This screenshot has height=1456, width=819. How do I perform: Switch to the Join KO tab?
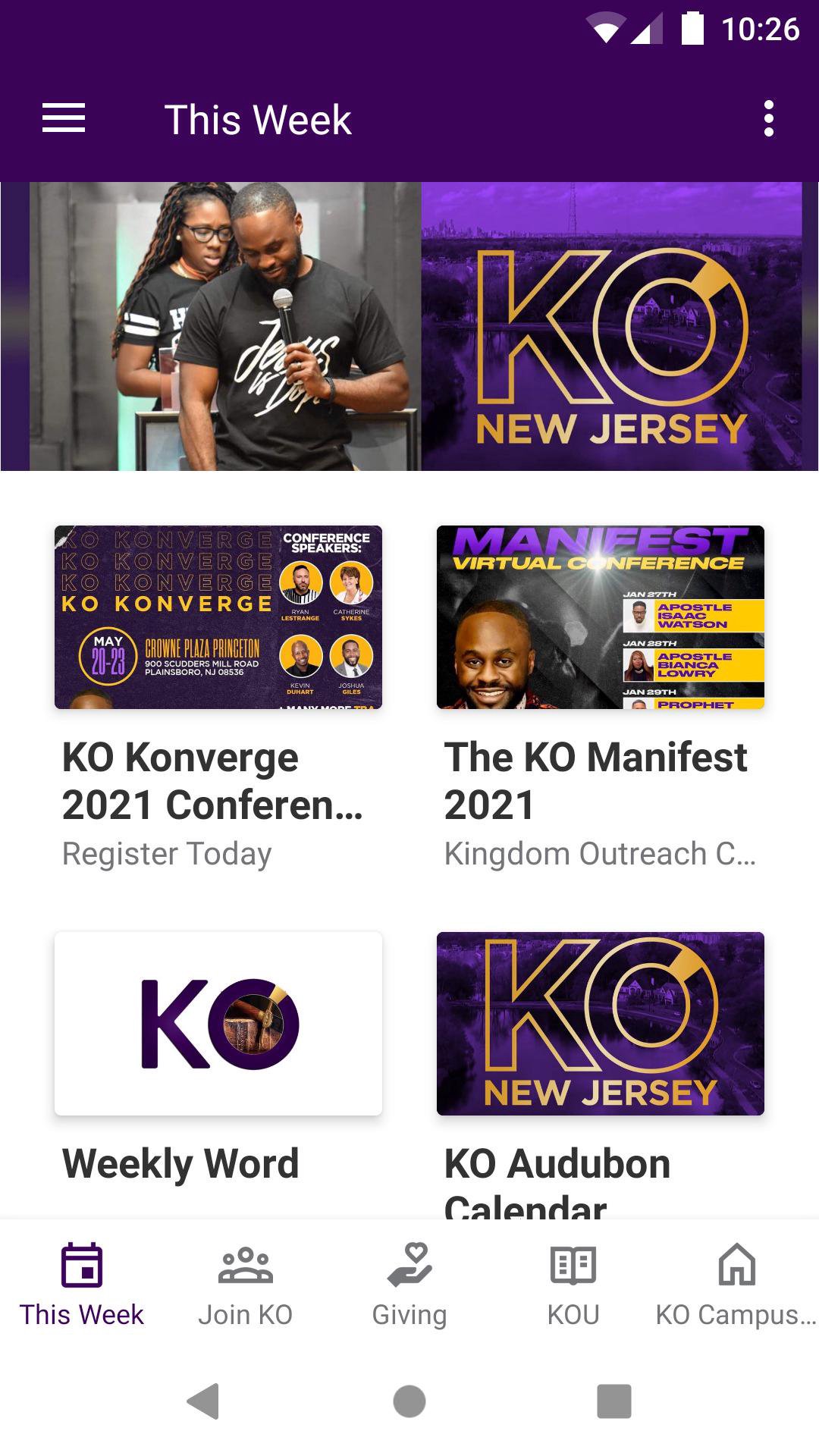coord(246,1283)
